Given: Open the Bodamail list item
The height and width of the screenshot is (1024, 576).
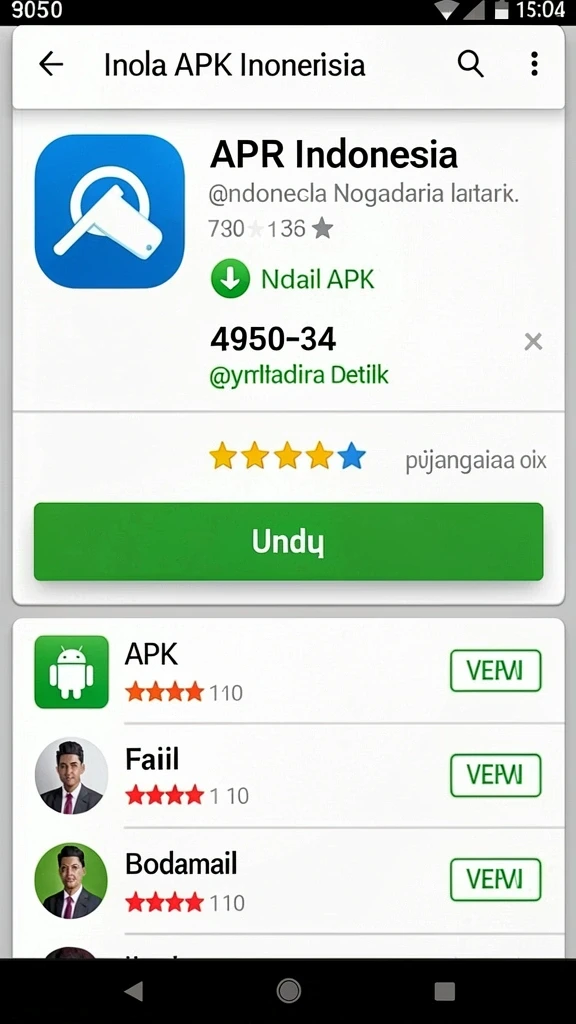Looking at the screenshot, I should 288,880.
